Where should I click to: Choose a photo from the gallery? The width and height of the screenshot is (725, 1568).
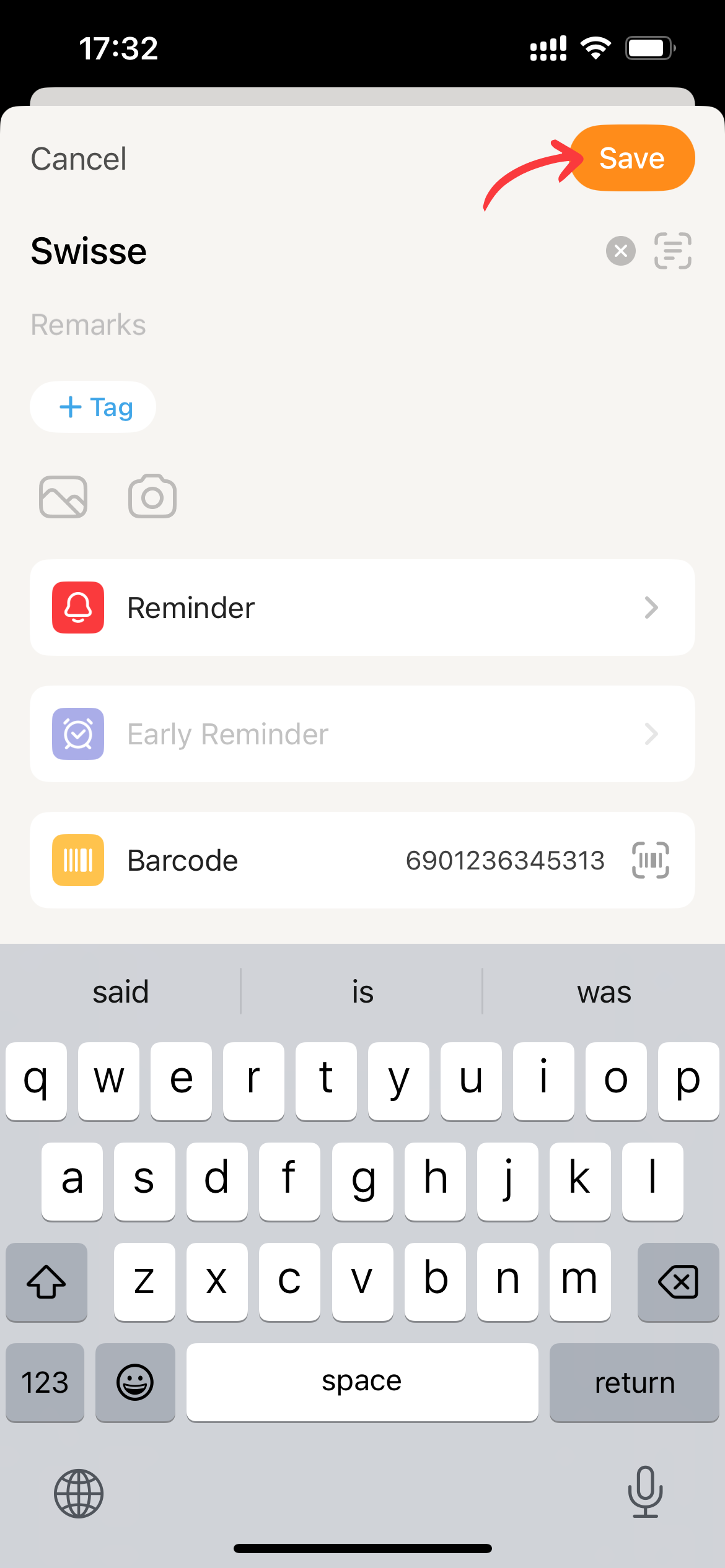tap(63, 497)
